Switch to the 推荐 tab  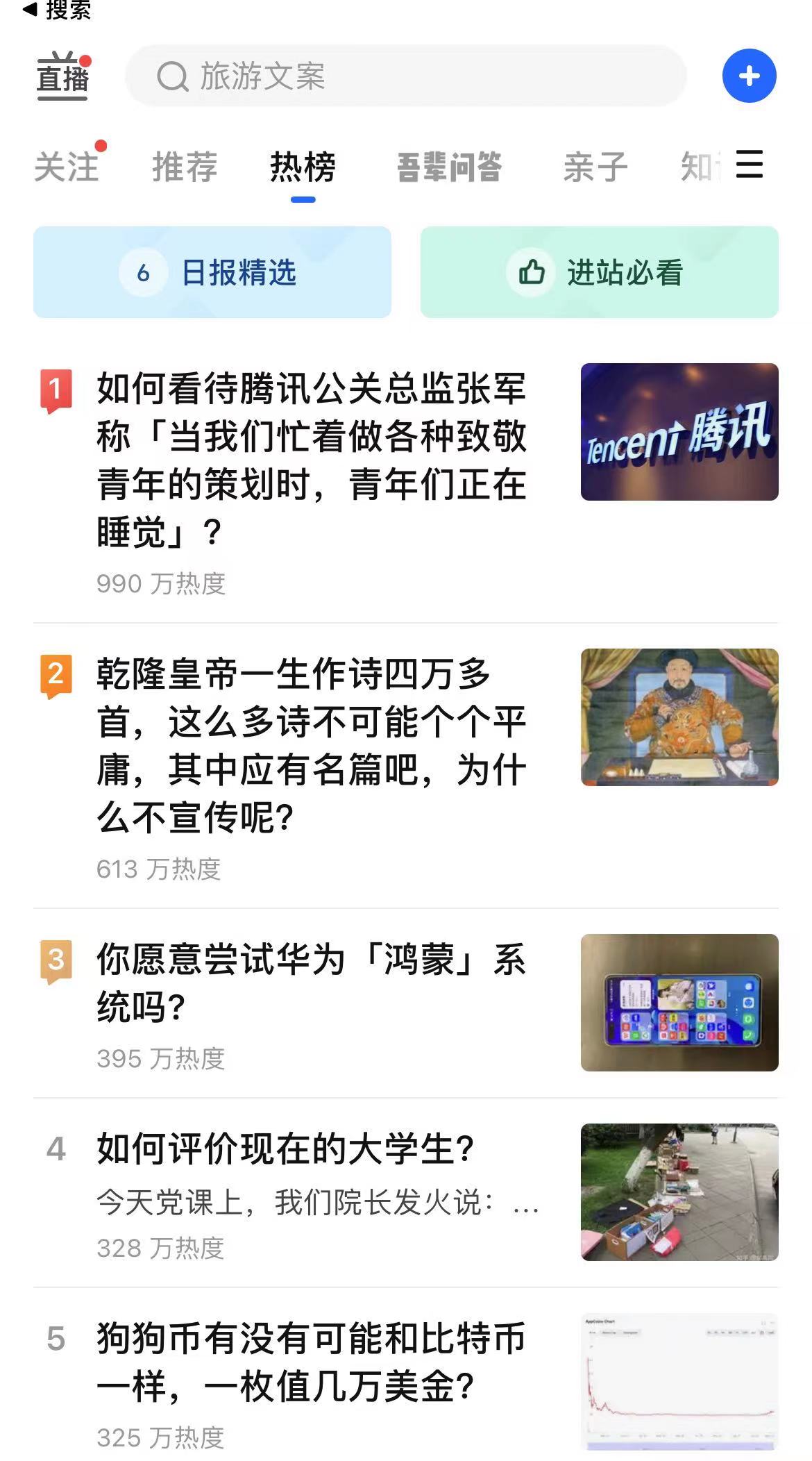[185, 167]
